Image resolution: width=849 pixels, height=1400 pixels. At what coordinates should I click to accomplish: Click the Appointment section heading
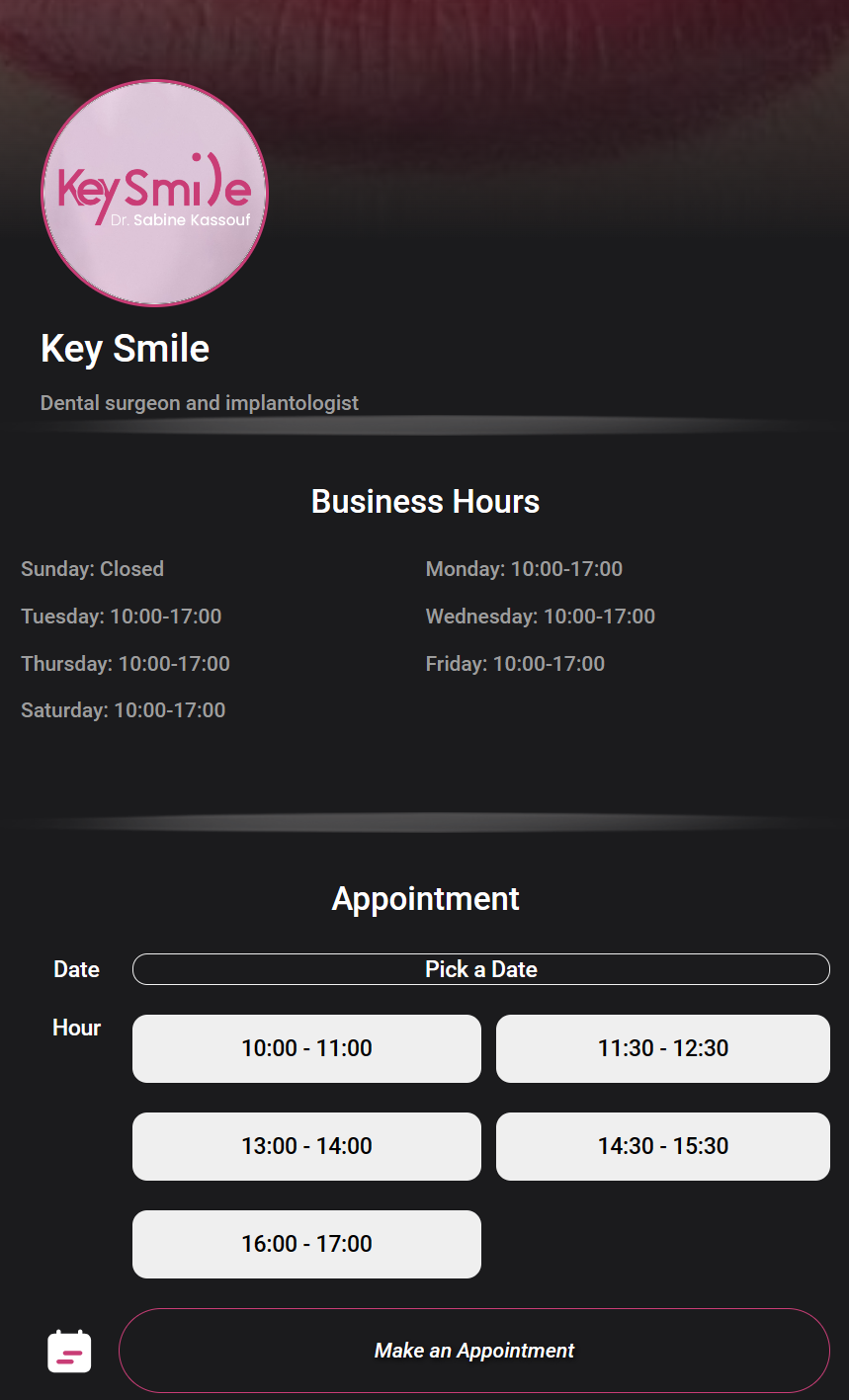[x=425, y=899]
